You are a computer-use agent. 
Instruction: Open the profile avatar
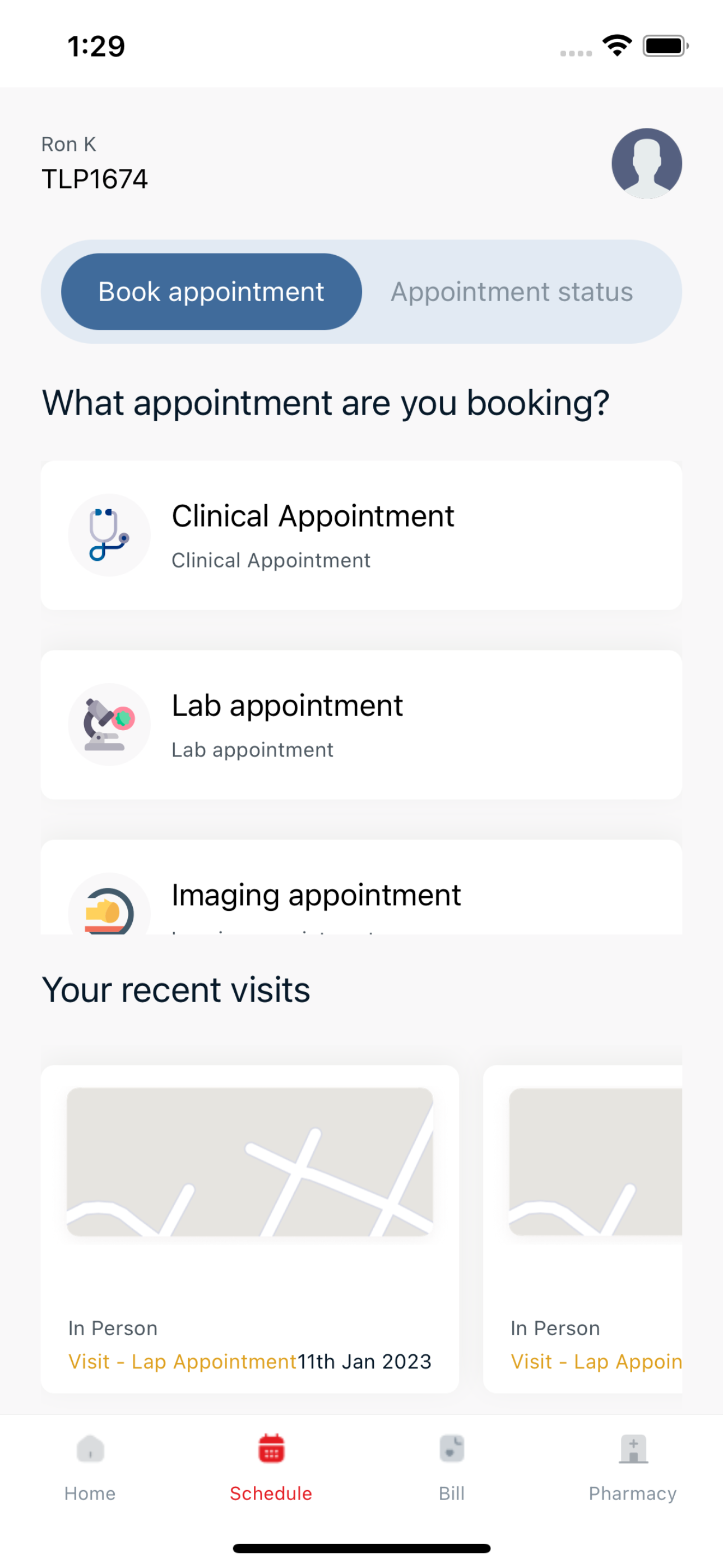click(x=646, y=163)
